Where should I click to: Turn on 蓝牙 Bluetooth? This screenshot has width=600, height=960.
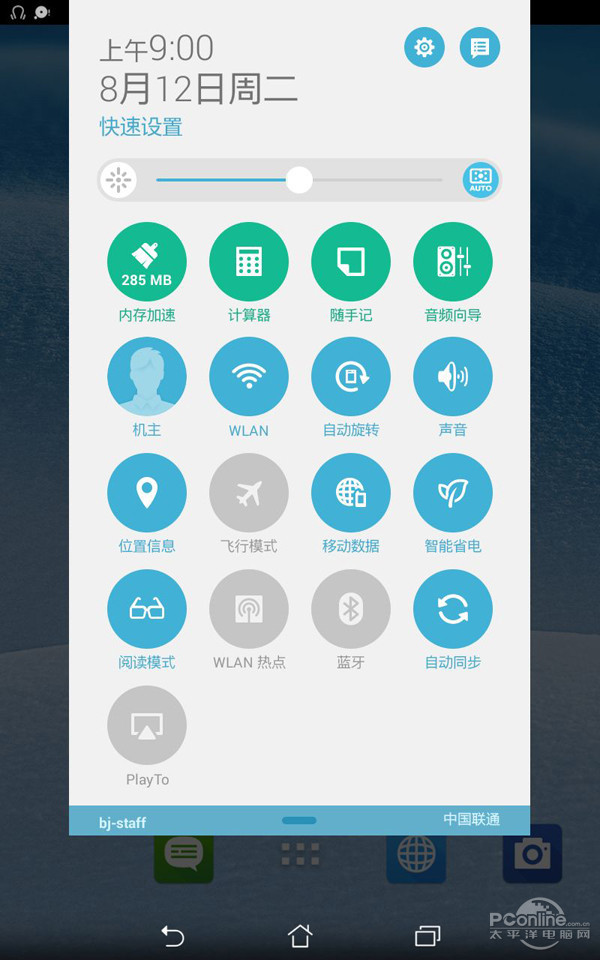pos(351,609)
